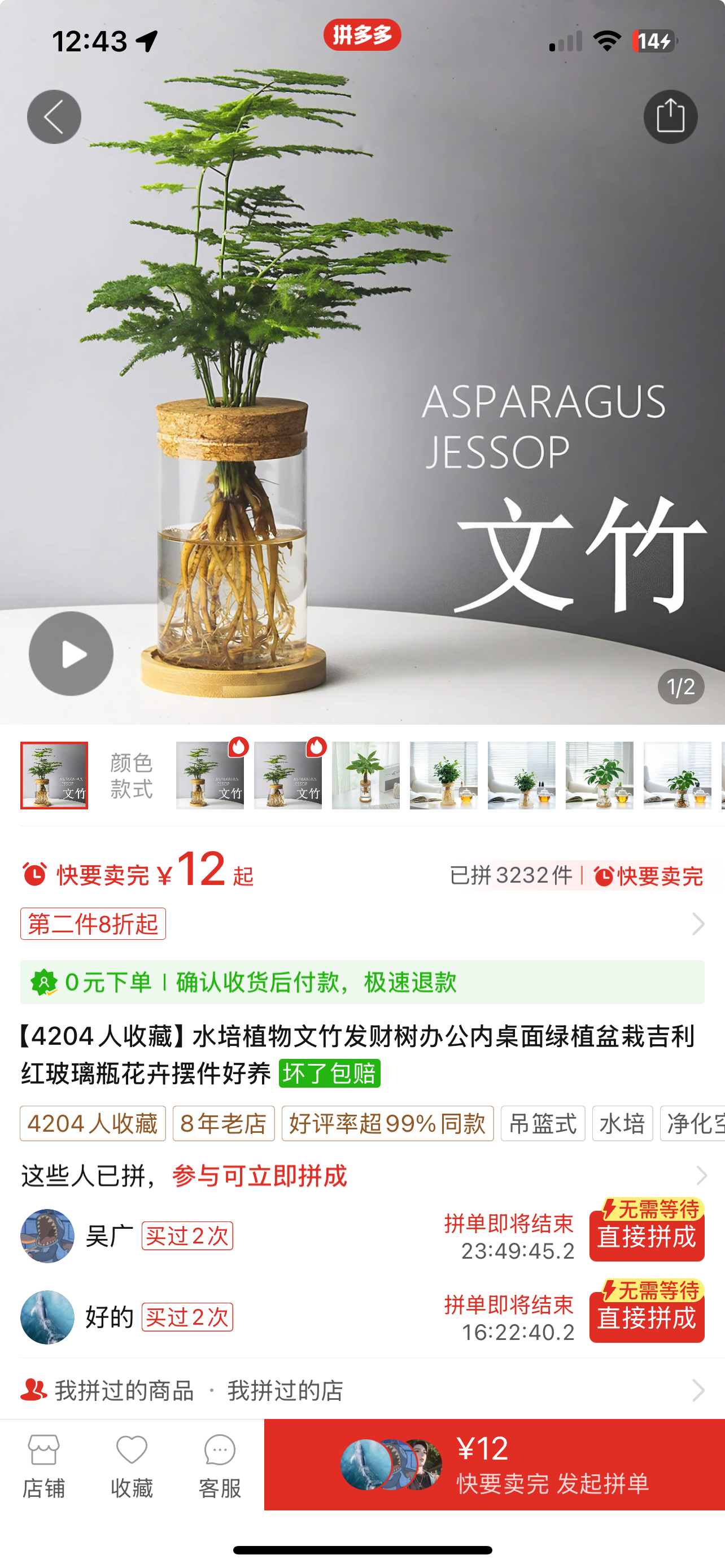
Task: Add item to 收藏 favorites
Action: click(132, 1466)
